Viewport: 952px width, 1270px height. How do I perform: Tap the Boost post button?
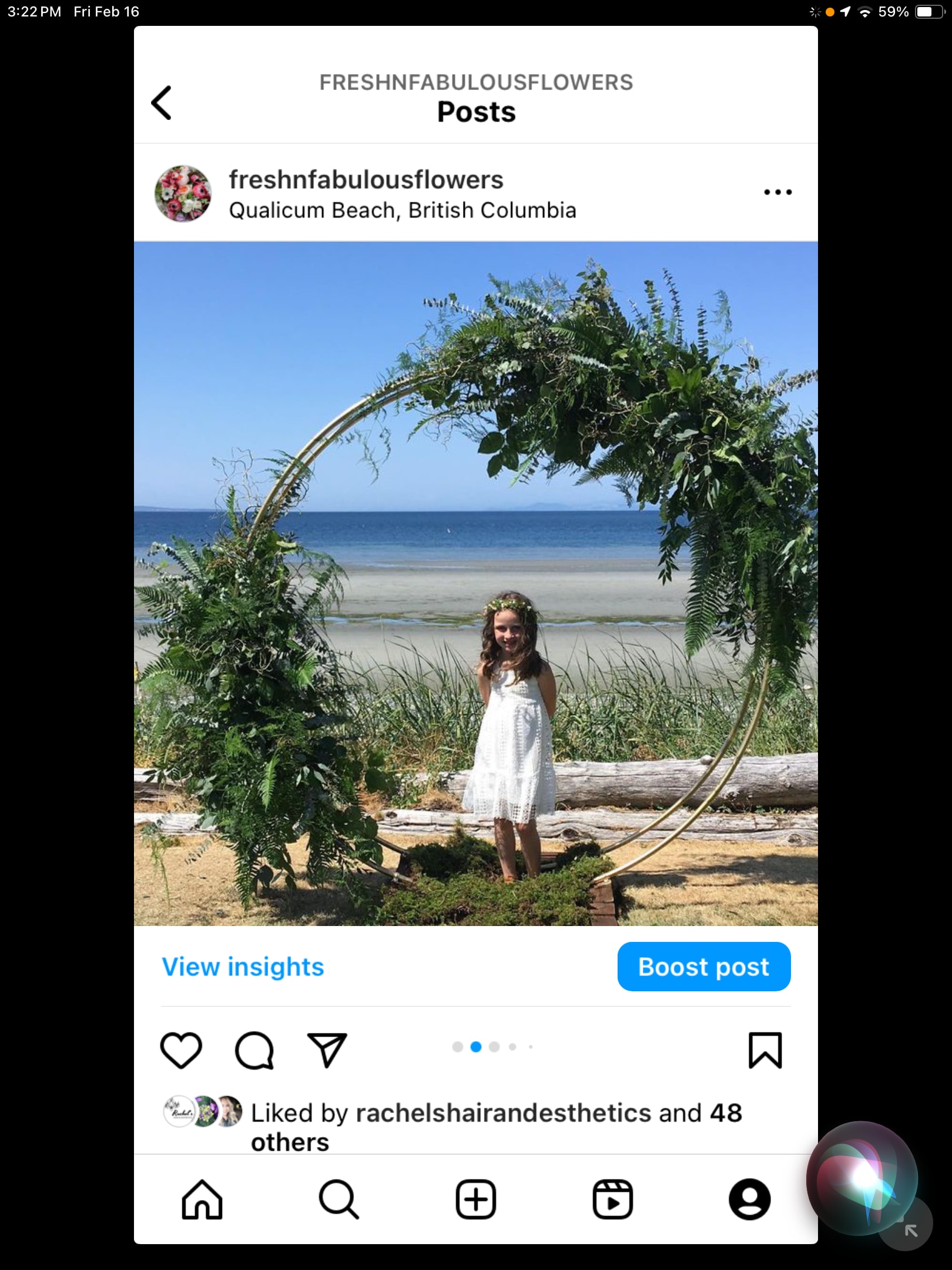[x=703, y=967]
